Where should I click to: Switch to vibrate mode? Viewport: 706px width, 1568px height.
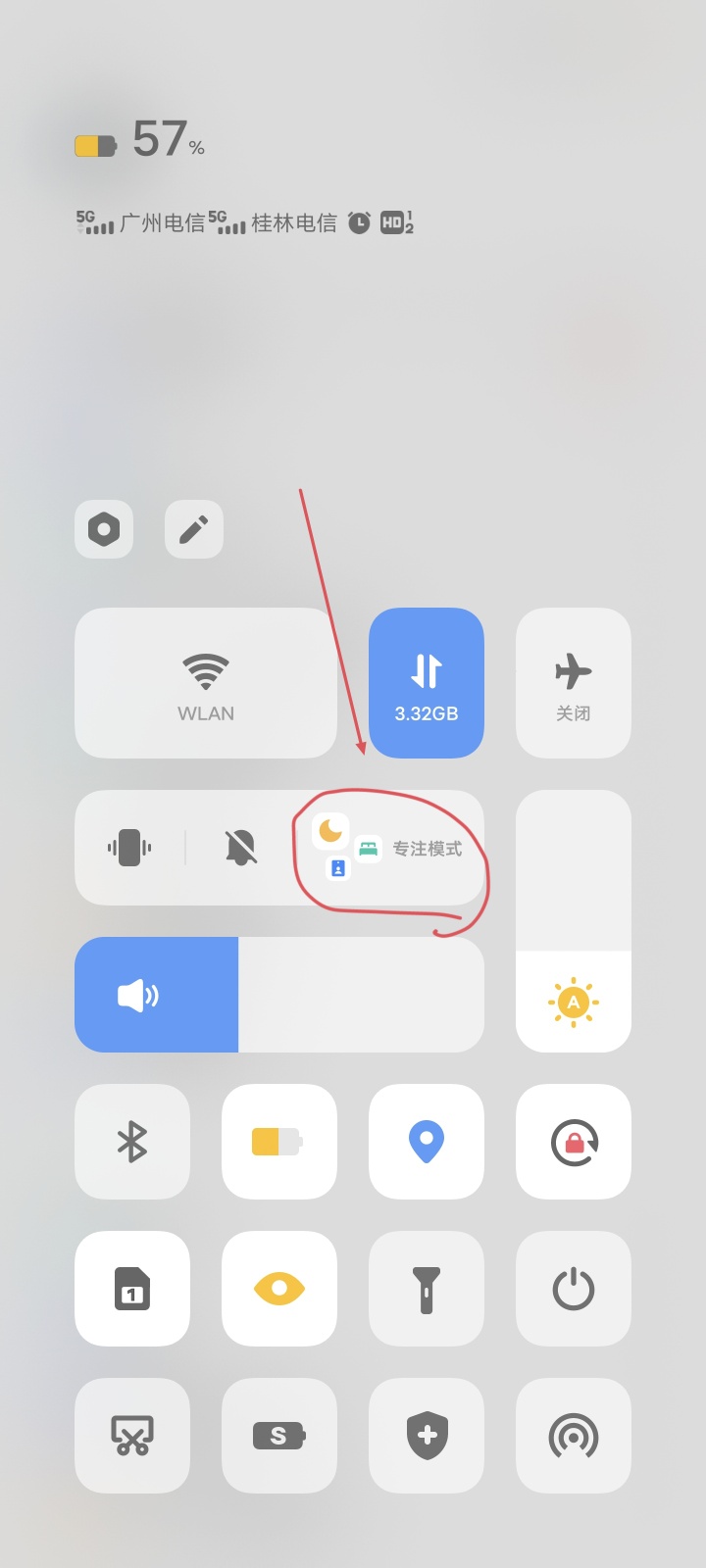click(x=129, y=848)
